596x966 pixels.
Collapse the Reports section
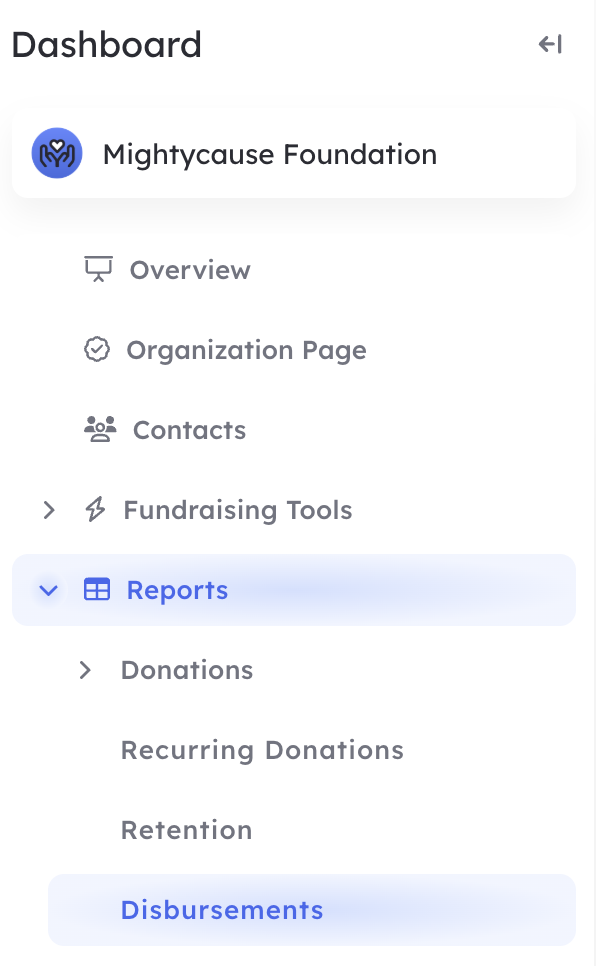point(49,590)
